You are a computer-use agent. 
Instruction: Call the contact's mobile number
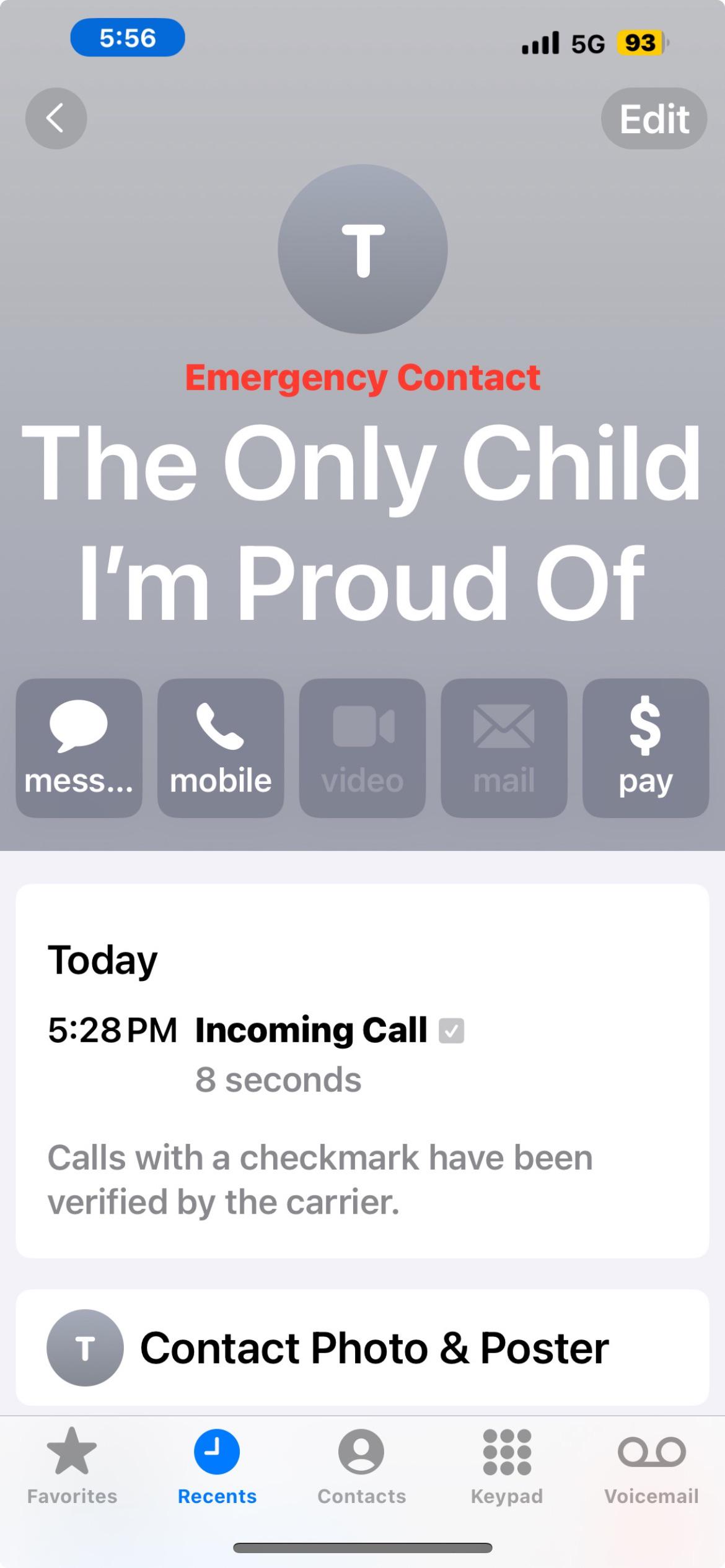pos(221,747)
